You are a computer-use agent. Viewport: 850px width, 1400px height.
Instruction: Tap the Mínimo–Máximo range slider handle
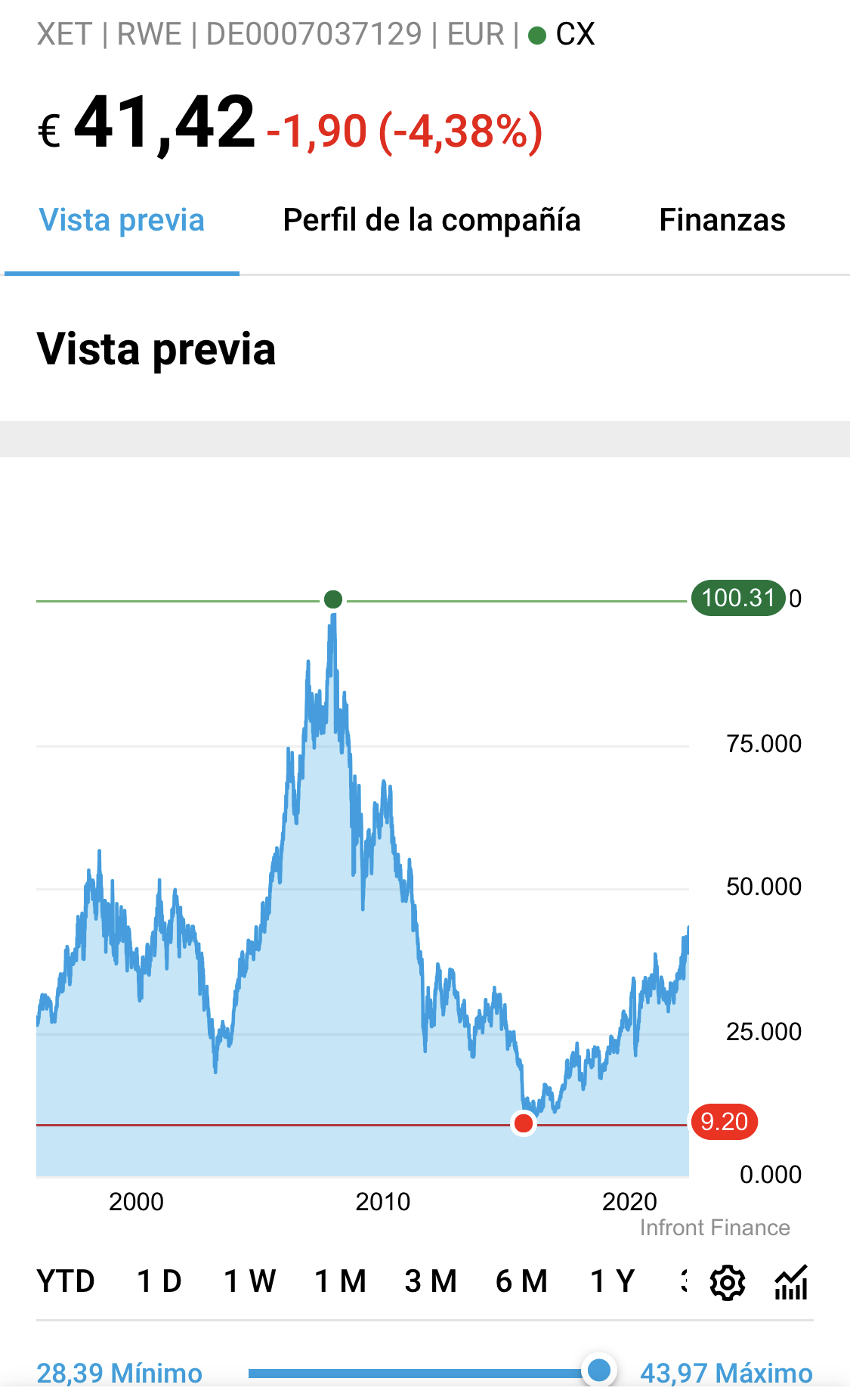click(599, 1369)
